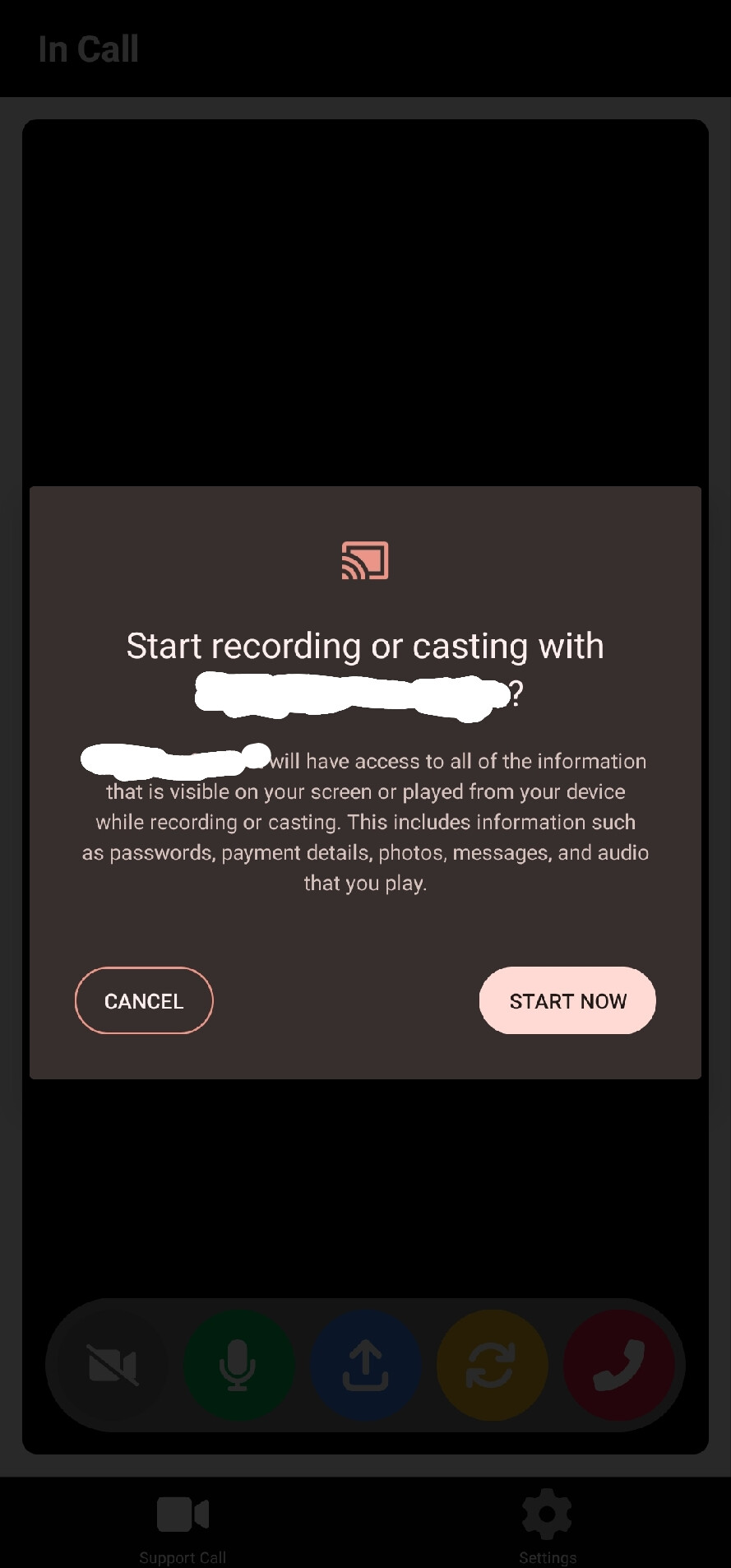Open the Settings tab
The width and height of the screenshot is (731, 1568).
click(x=548, y=1529)
